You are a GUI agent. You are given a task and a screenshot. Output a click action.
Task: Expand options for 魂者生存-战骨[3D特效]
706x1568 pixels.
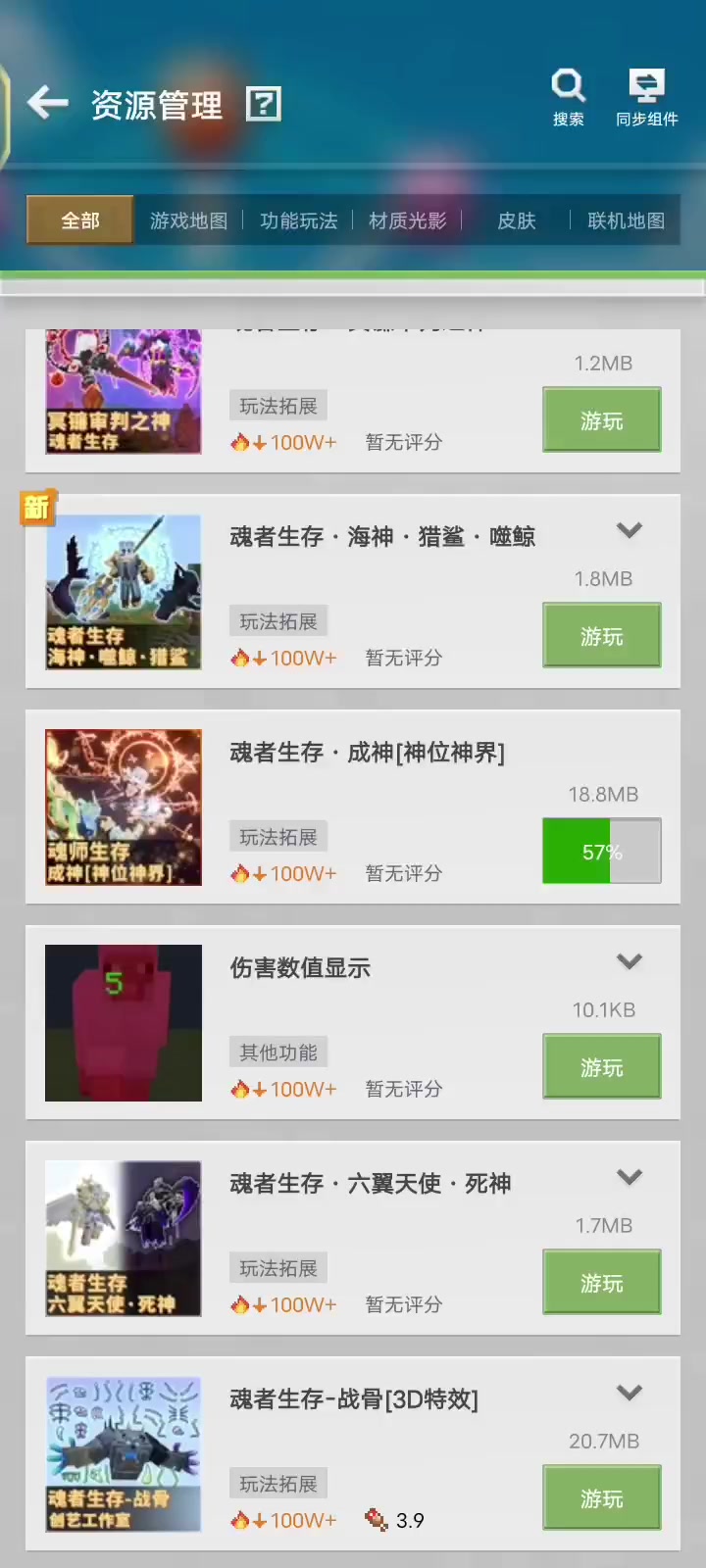629,1393
